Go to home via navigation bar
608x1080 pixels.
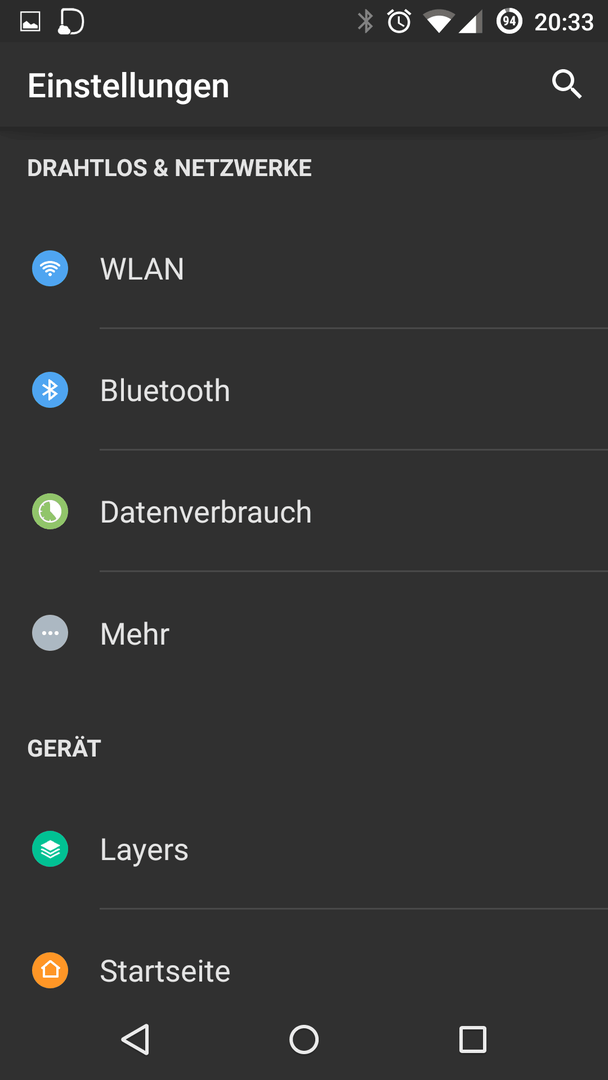(x=304, y=1039)
